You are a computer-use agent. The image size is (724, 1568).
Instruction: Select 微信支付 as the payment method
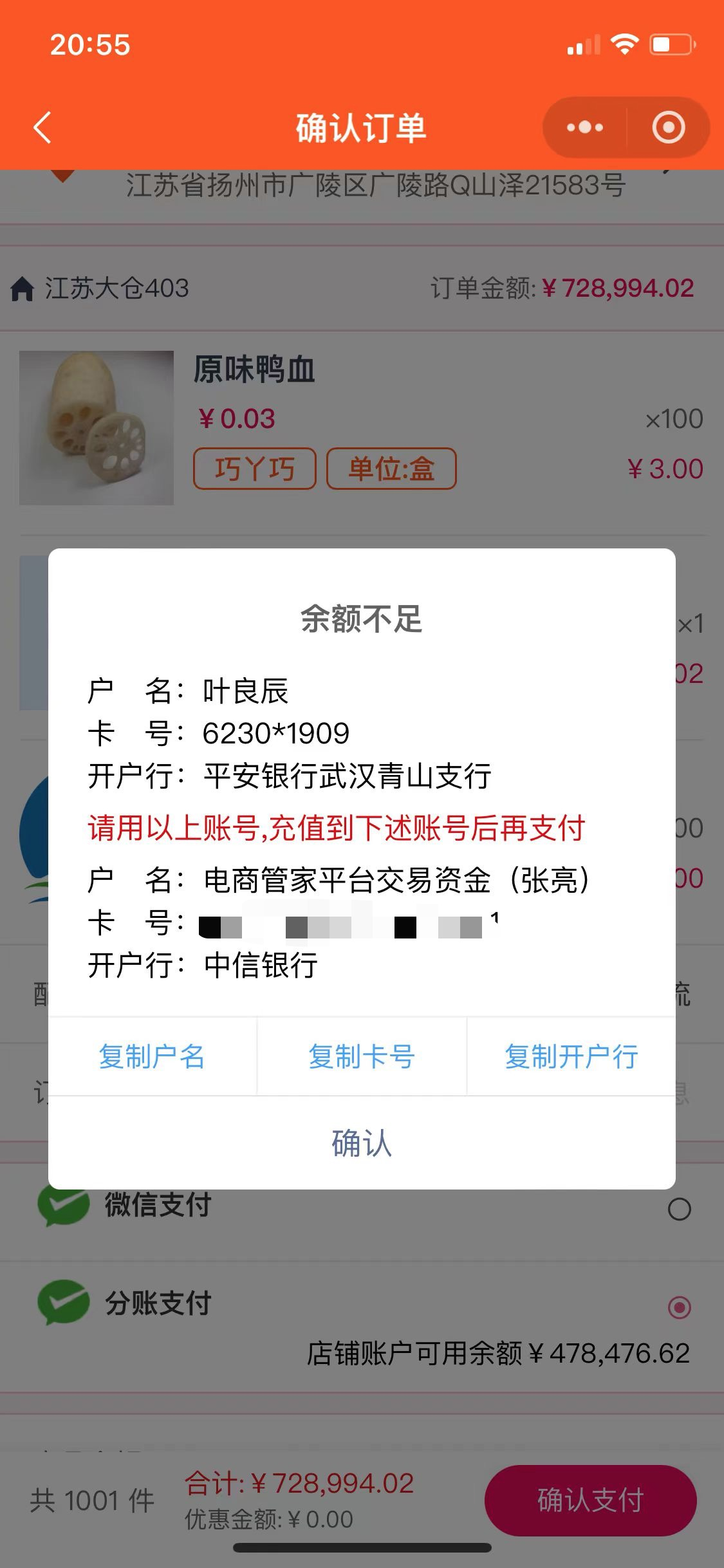click(x=679, y=1209)
